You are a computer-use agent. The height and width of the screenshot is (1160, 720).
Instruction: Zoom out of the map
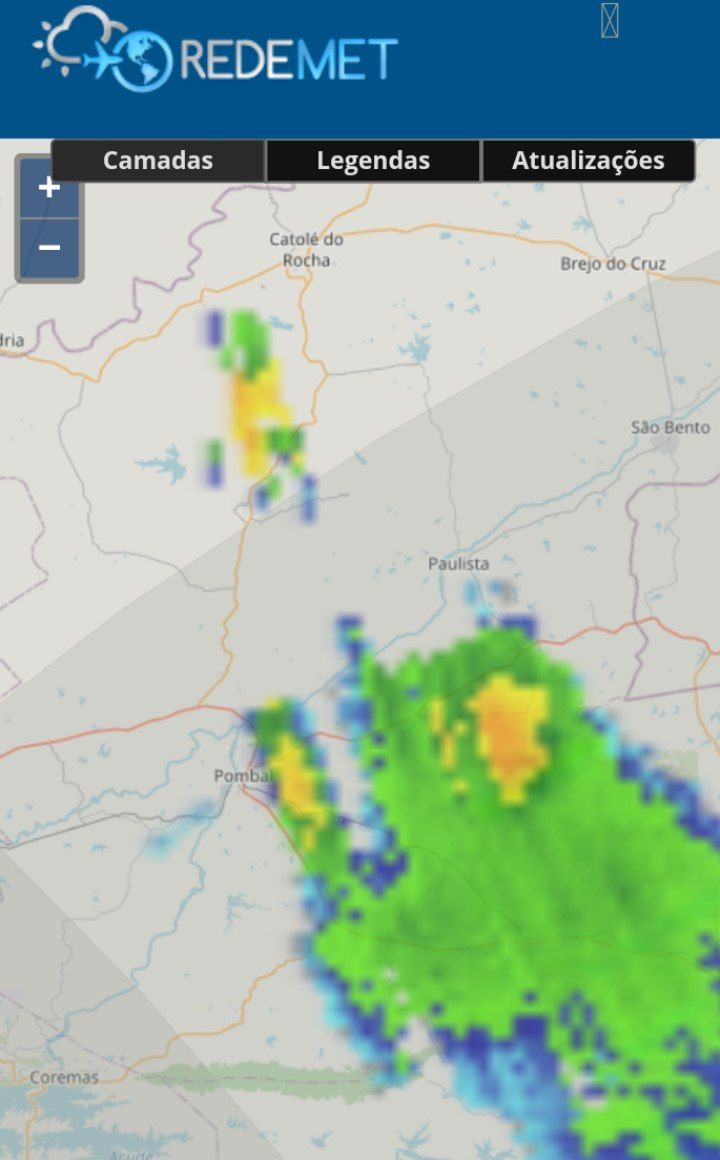pyautogui.click(x=50, y=248)
